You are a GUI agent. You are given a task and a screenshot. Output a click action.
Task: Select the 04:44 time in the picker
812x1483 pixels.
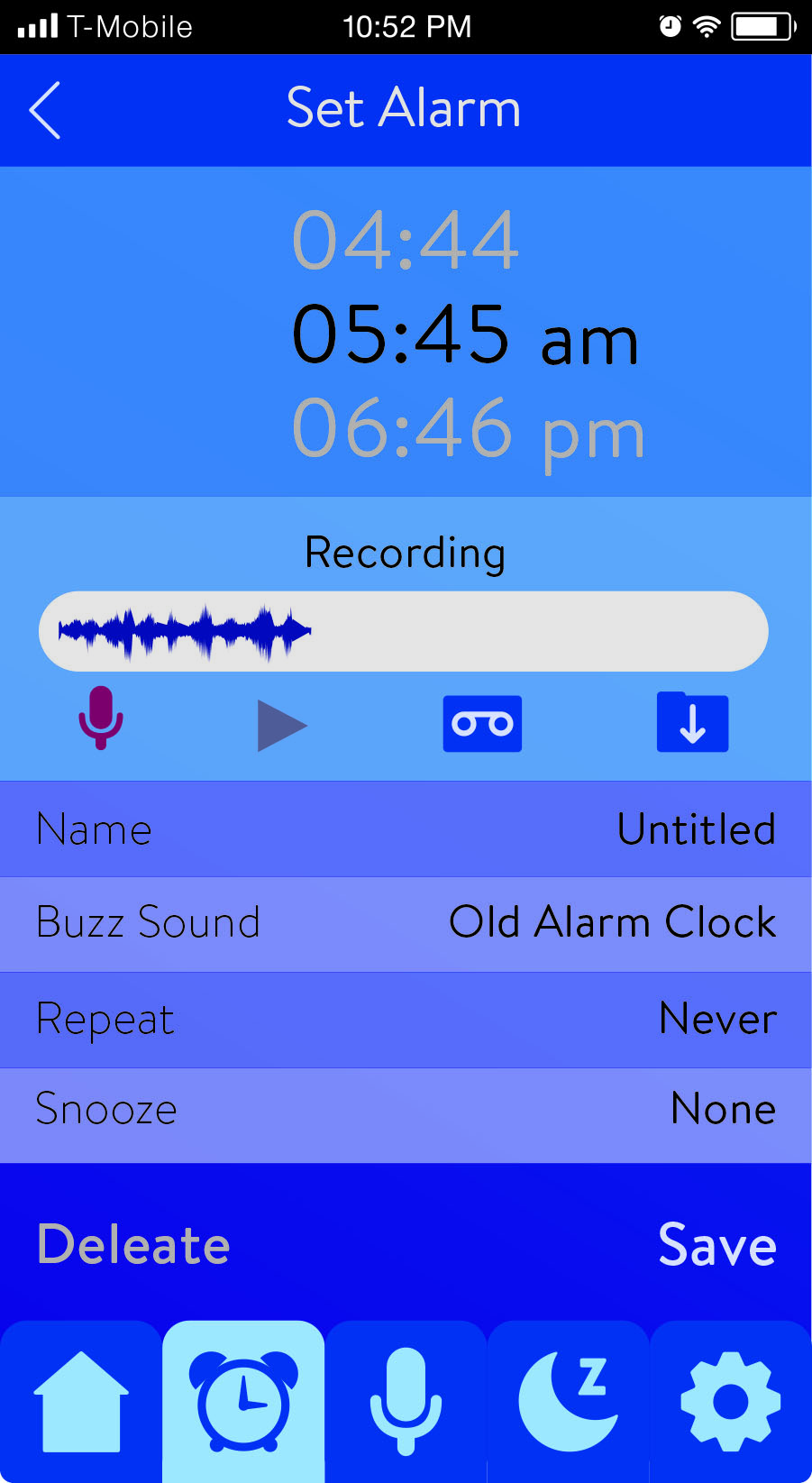coord(406,240)
